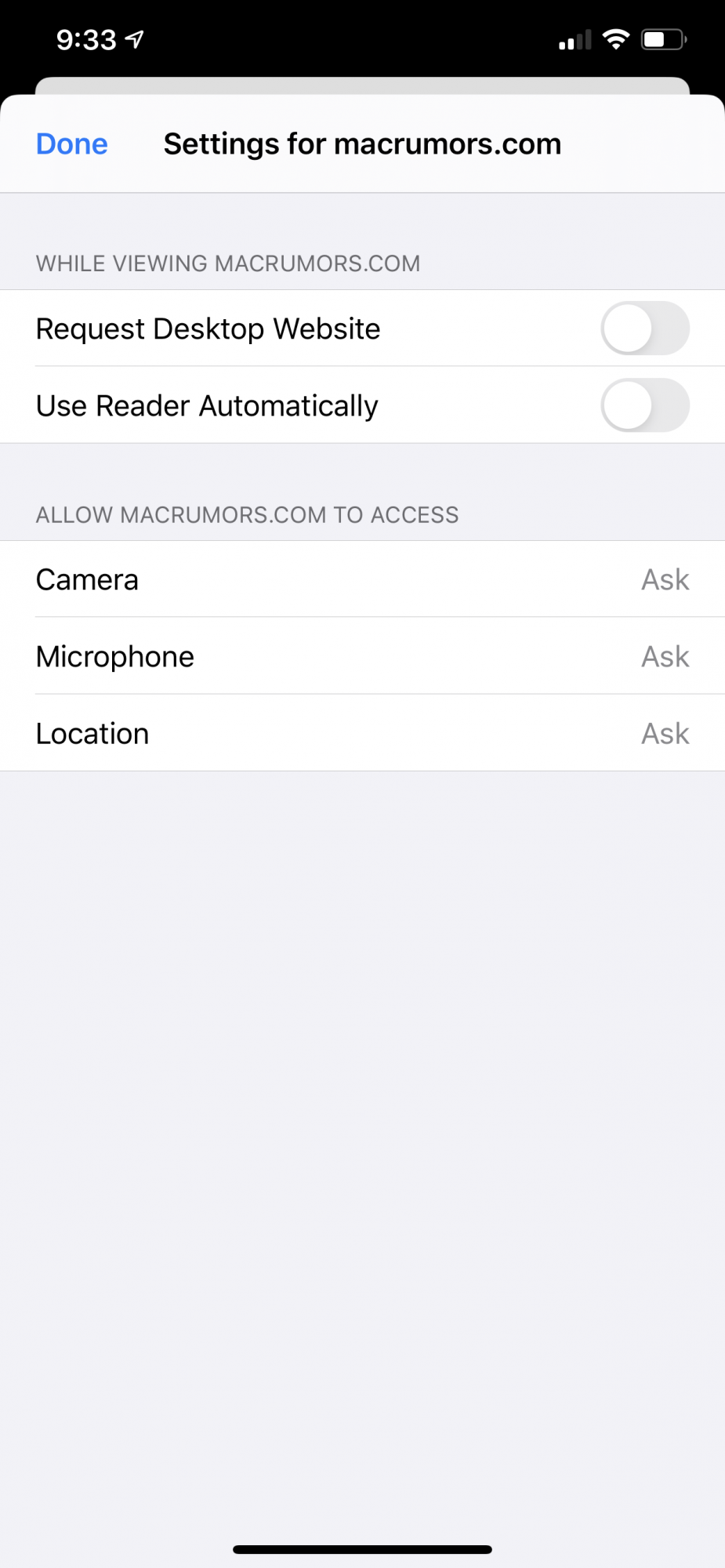Turn on Use Reader Automatically
The height and width of the screenshot is (1568, 725).
[x=644, y=405]
